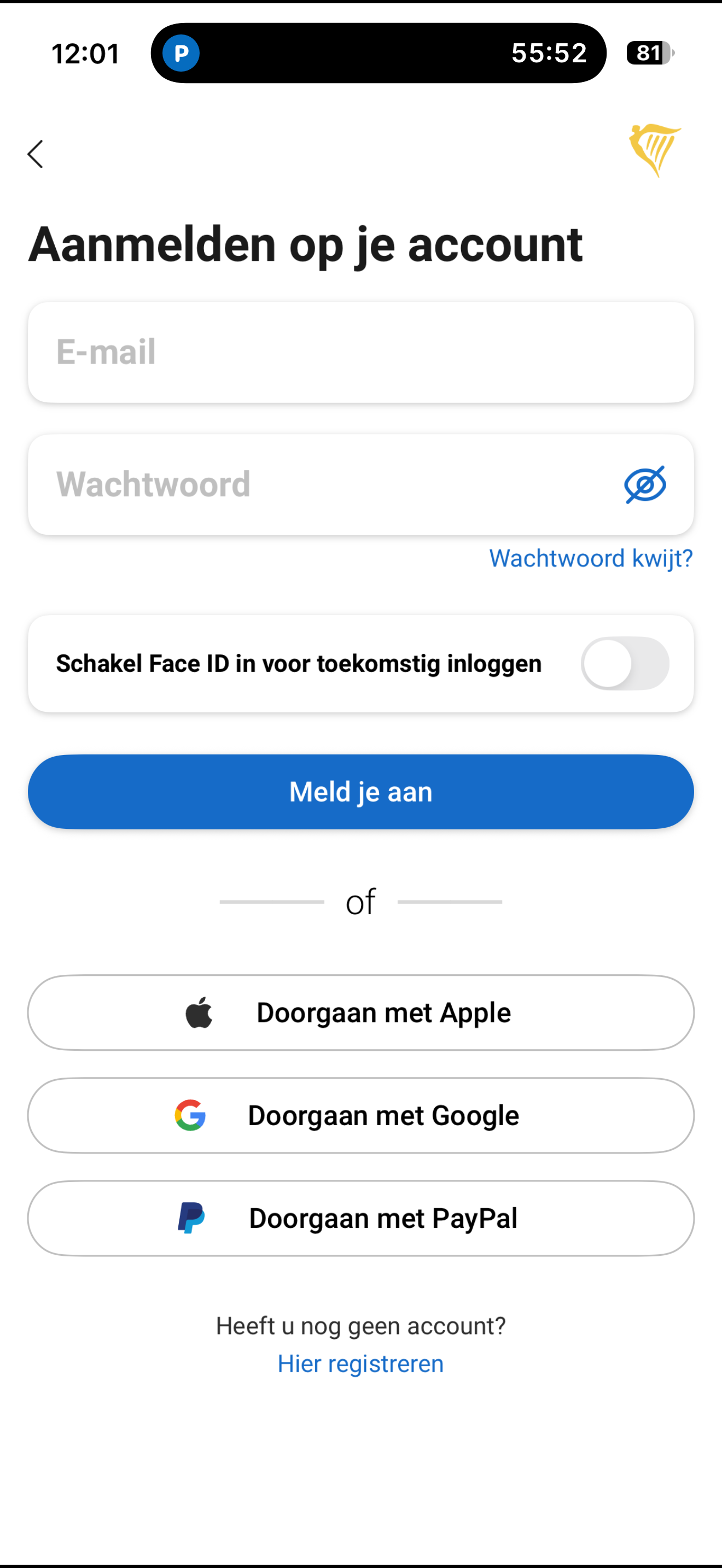The height and width of the screenshot is (1568, 722).
Task: Open the Hier registreren link
Action: (x=360, y=1364)
